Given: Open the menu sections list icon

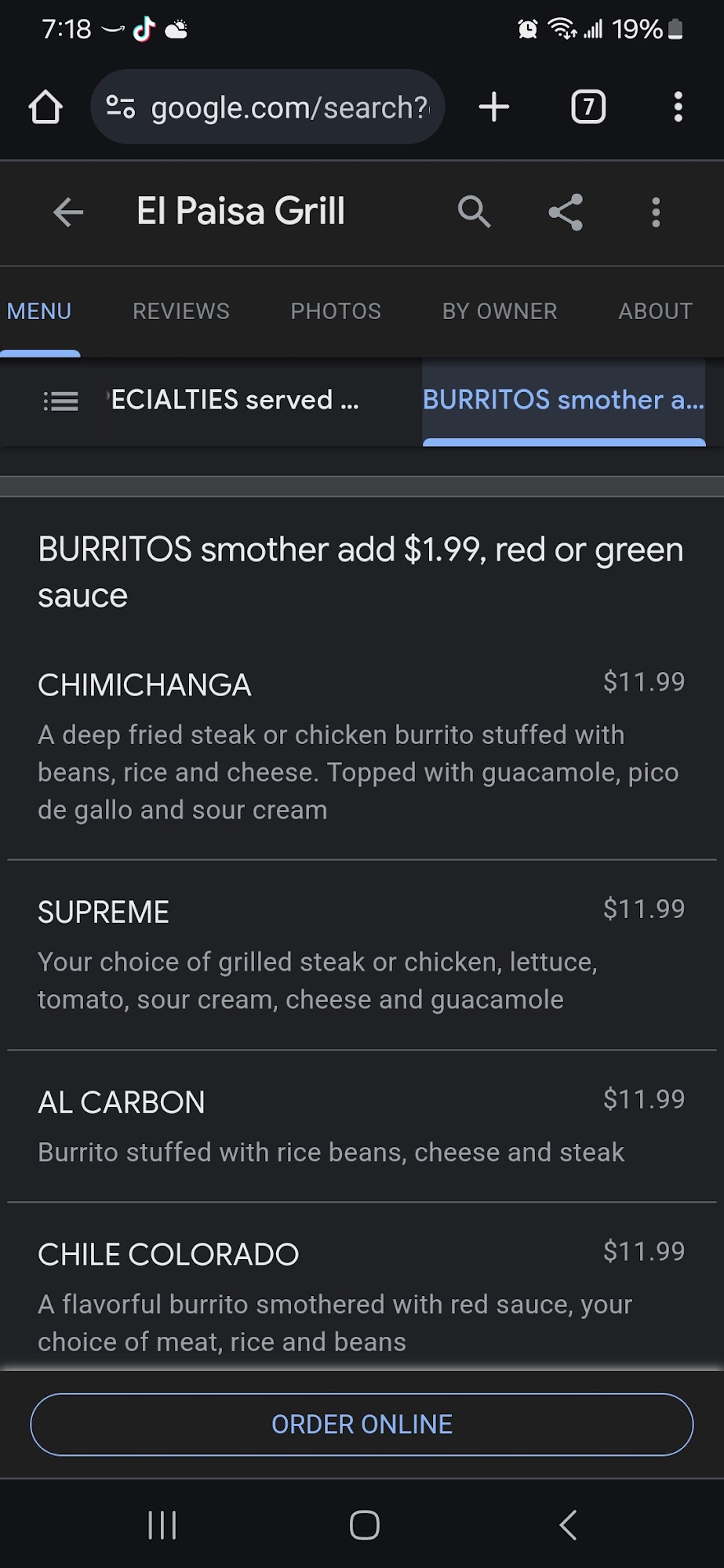Looking at the screenshot, I should (60, 401).
